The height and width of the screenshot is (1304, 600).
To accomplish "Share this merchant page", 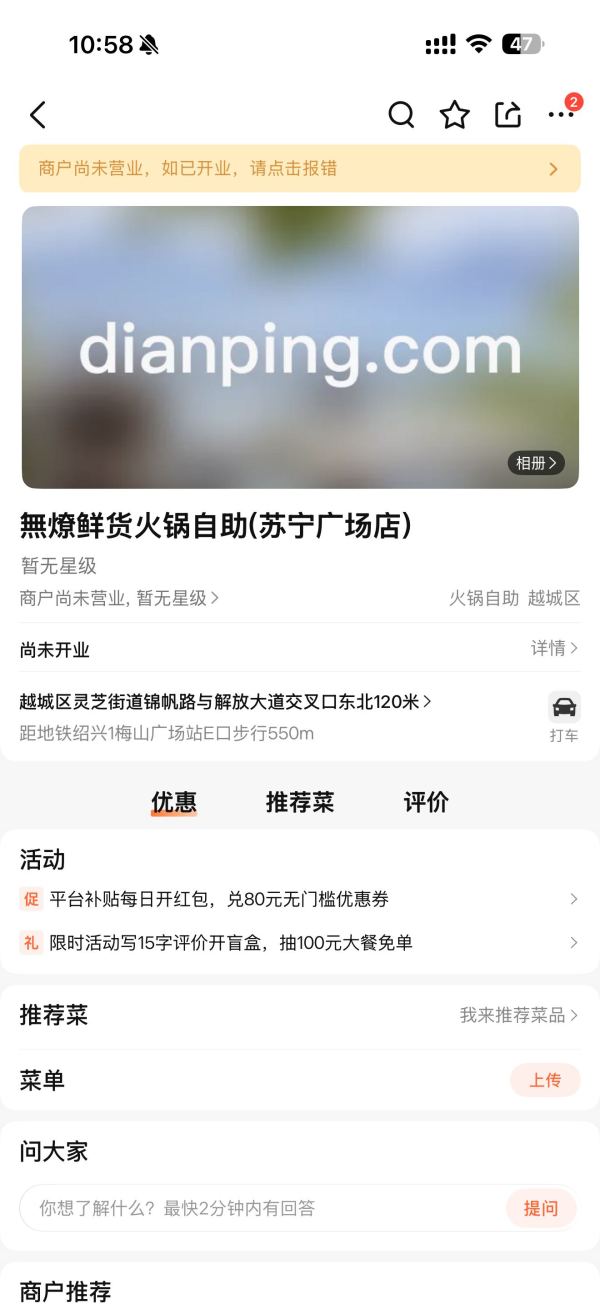I will coord(508,116).
